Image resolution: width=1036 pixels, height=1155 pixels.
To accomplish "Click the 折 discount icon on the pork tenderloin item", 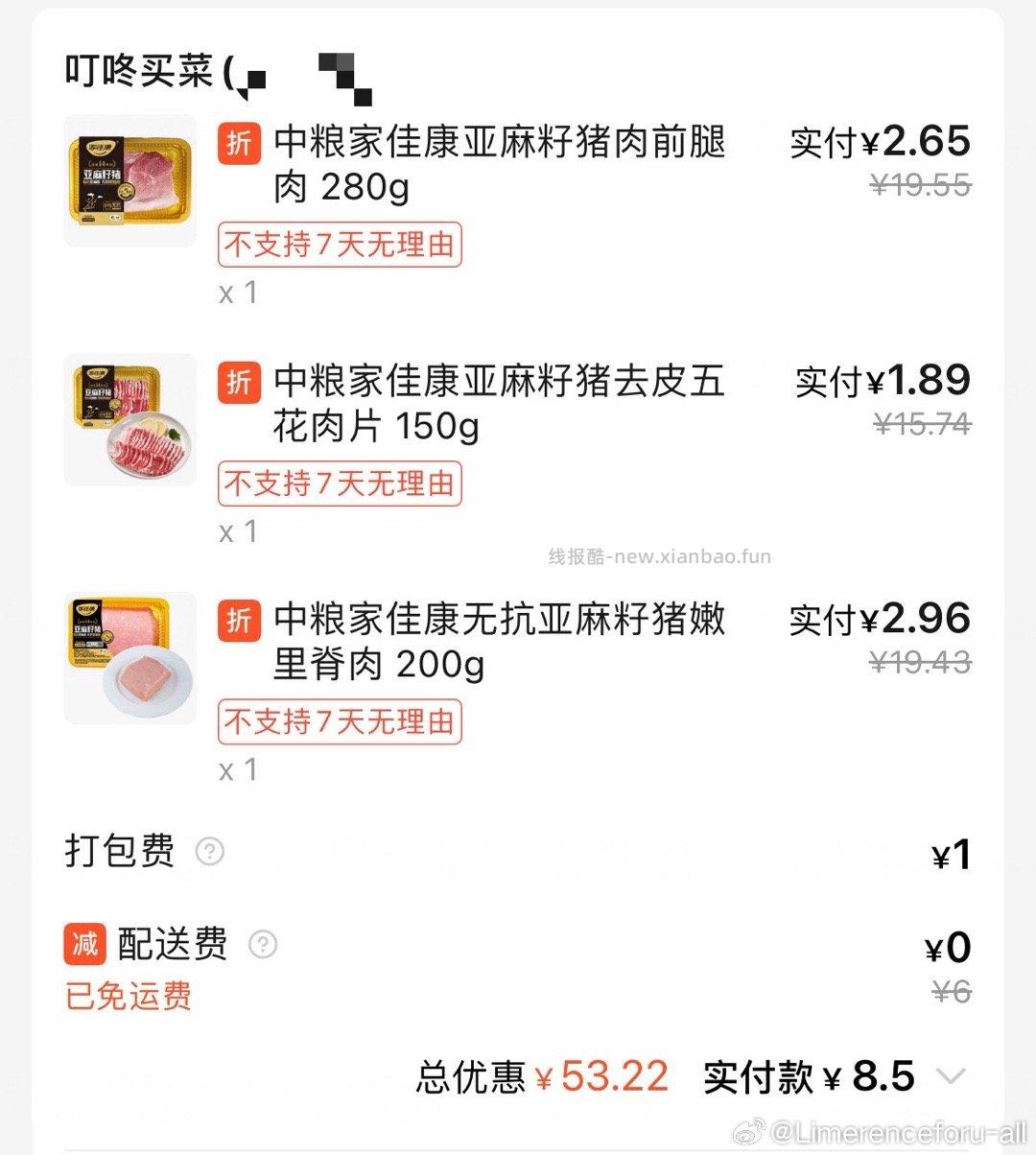I will (x=238, y=622).
